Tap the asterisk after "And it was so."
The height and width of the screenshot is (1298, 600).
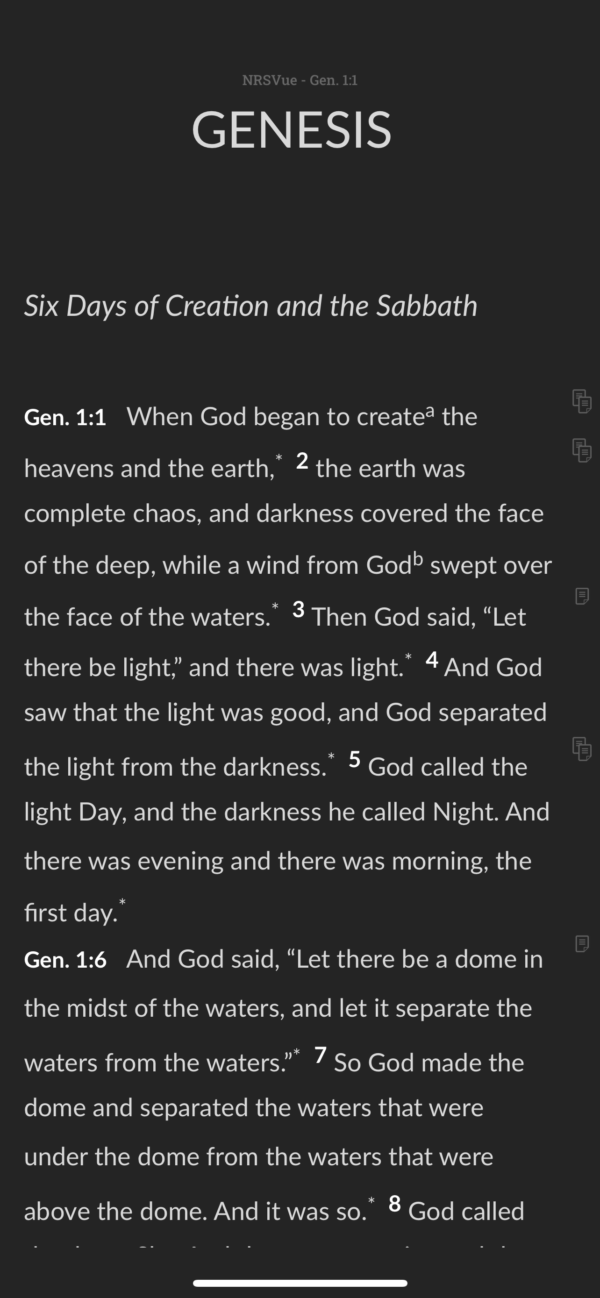[x=372, y=1200]
